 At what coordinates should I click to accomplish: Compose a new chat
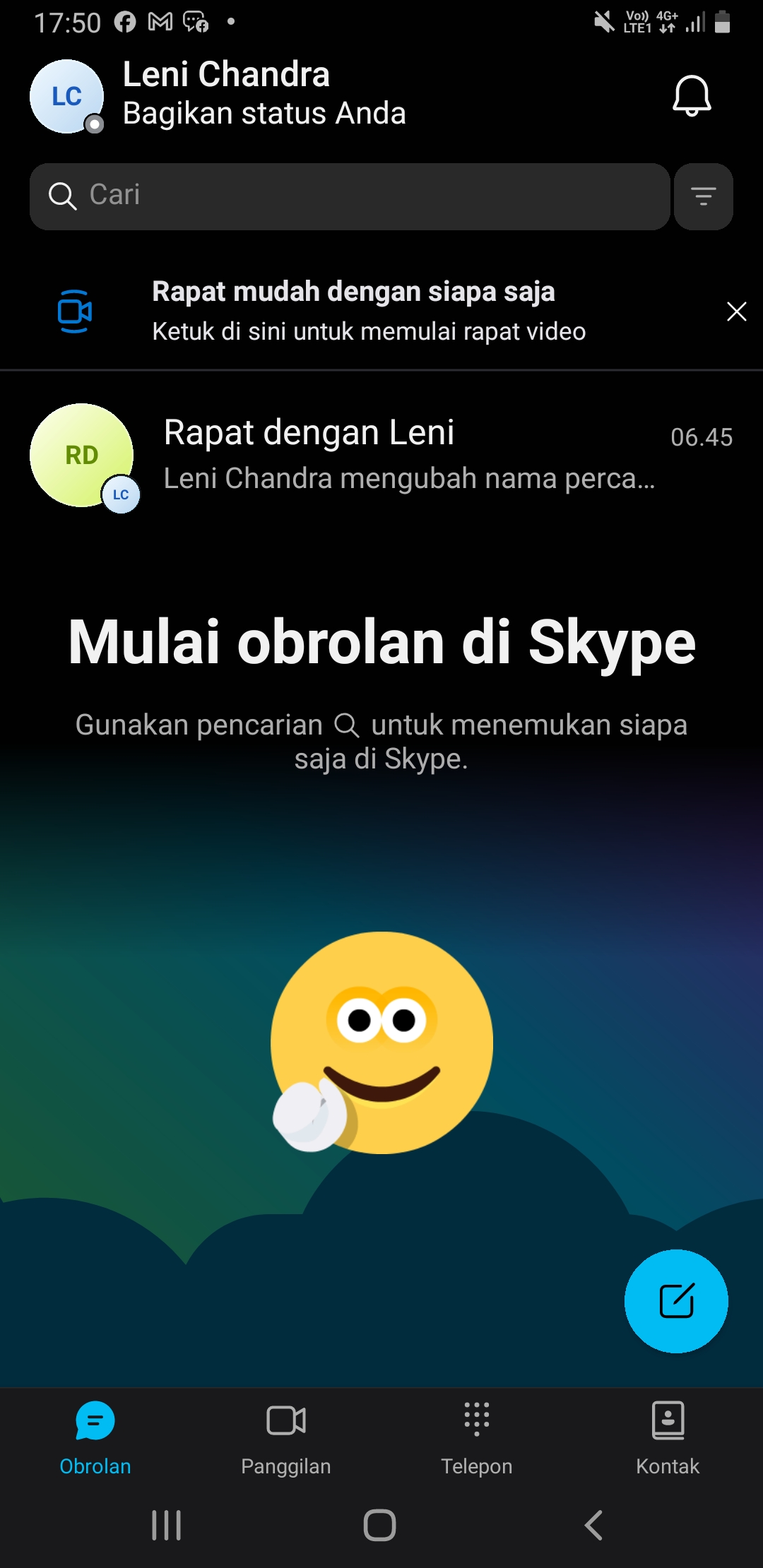675,1301
